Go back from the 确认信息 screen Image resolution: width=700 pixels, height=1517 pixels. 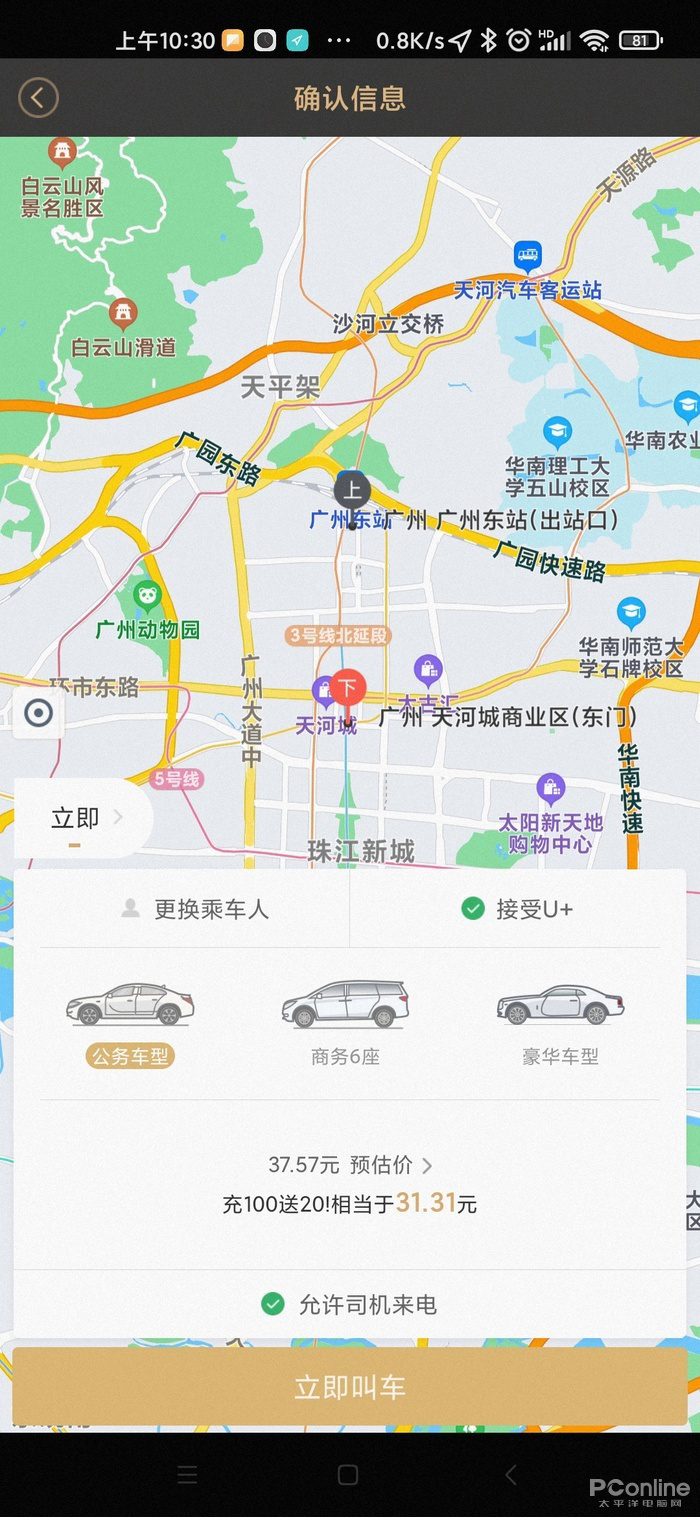(38, 98)
